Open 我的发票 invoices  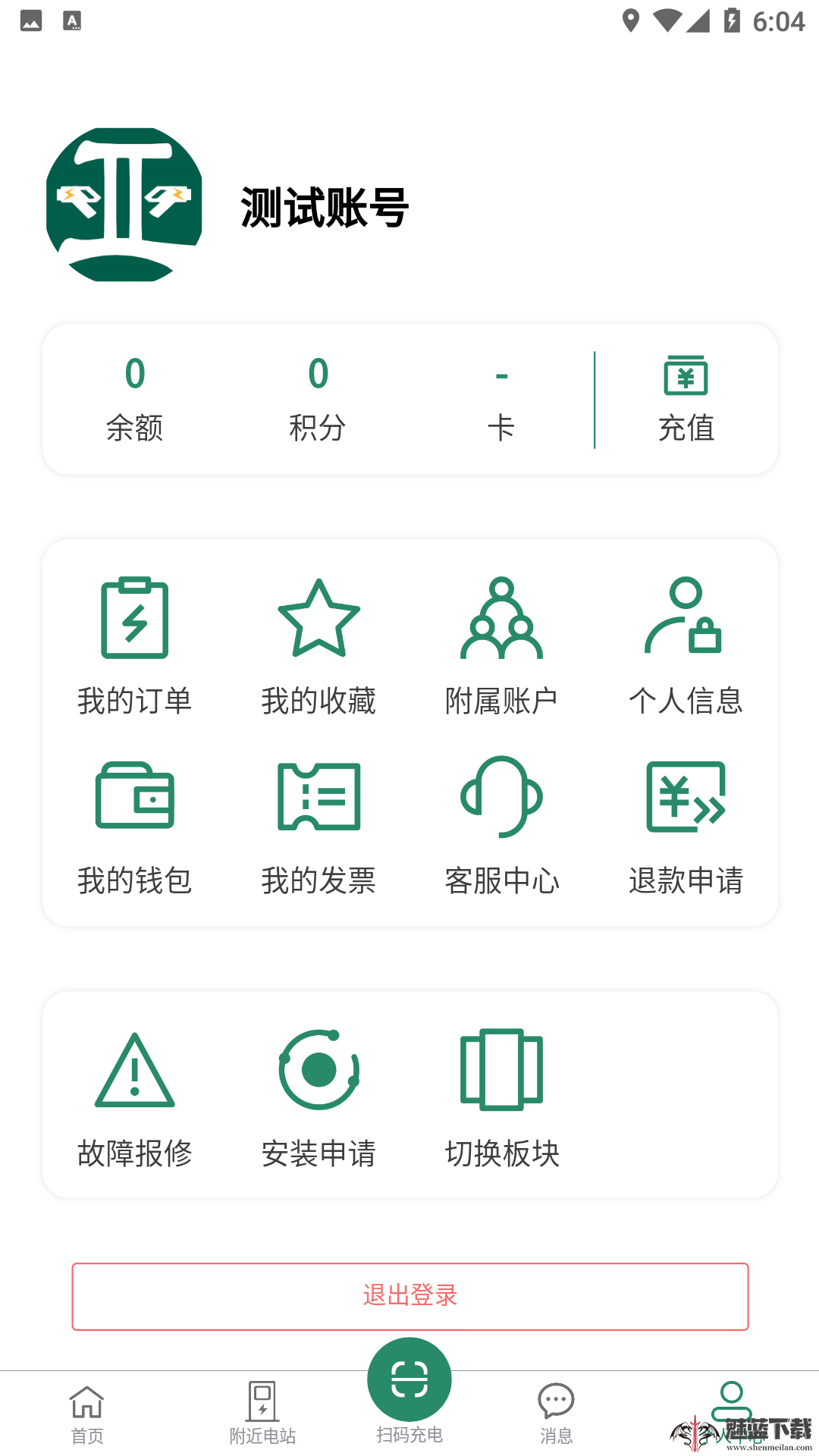318,827
